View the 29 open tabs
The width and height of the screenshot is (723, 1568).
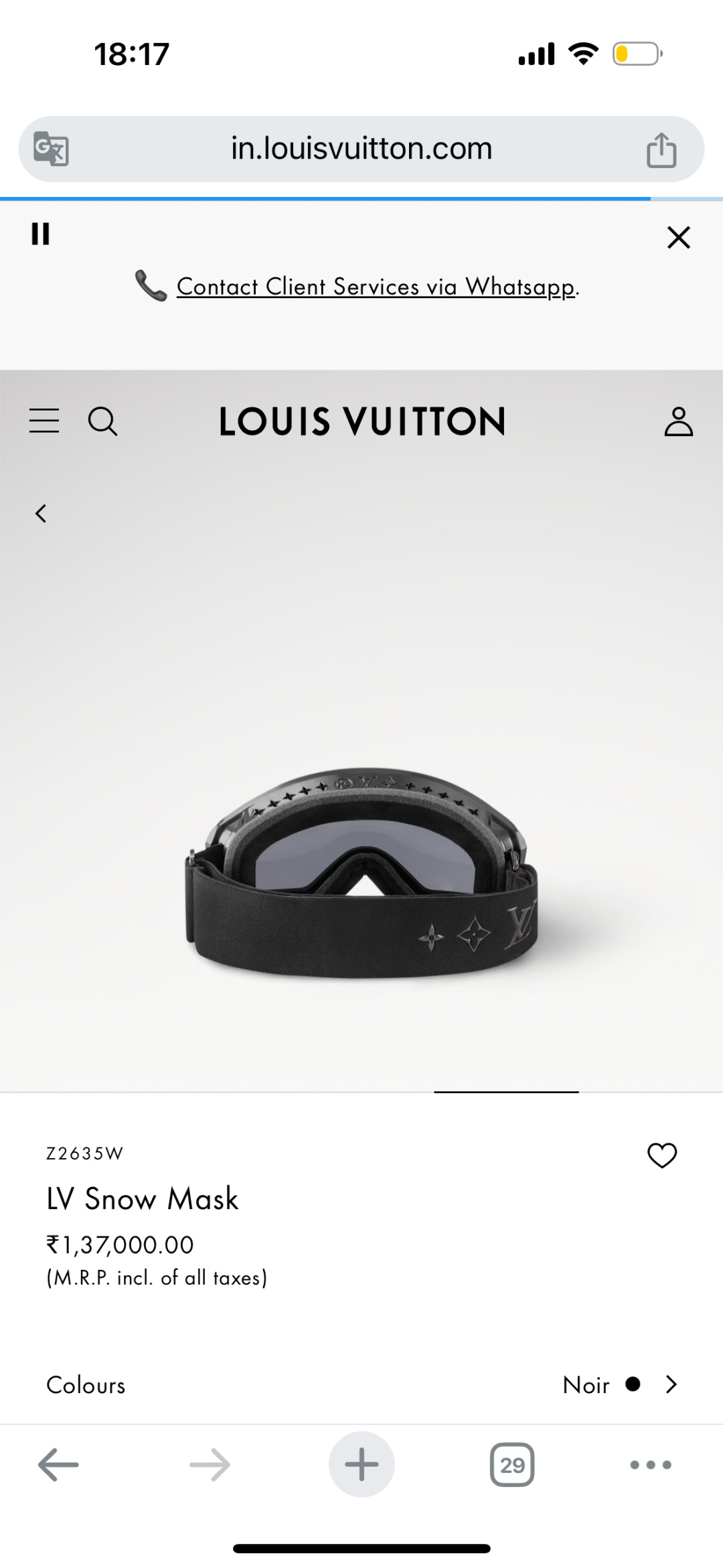512,1465
